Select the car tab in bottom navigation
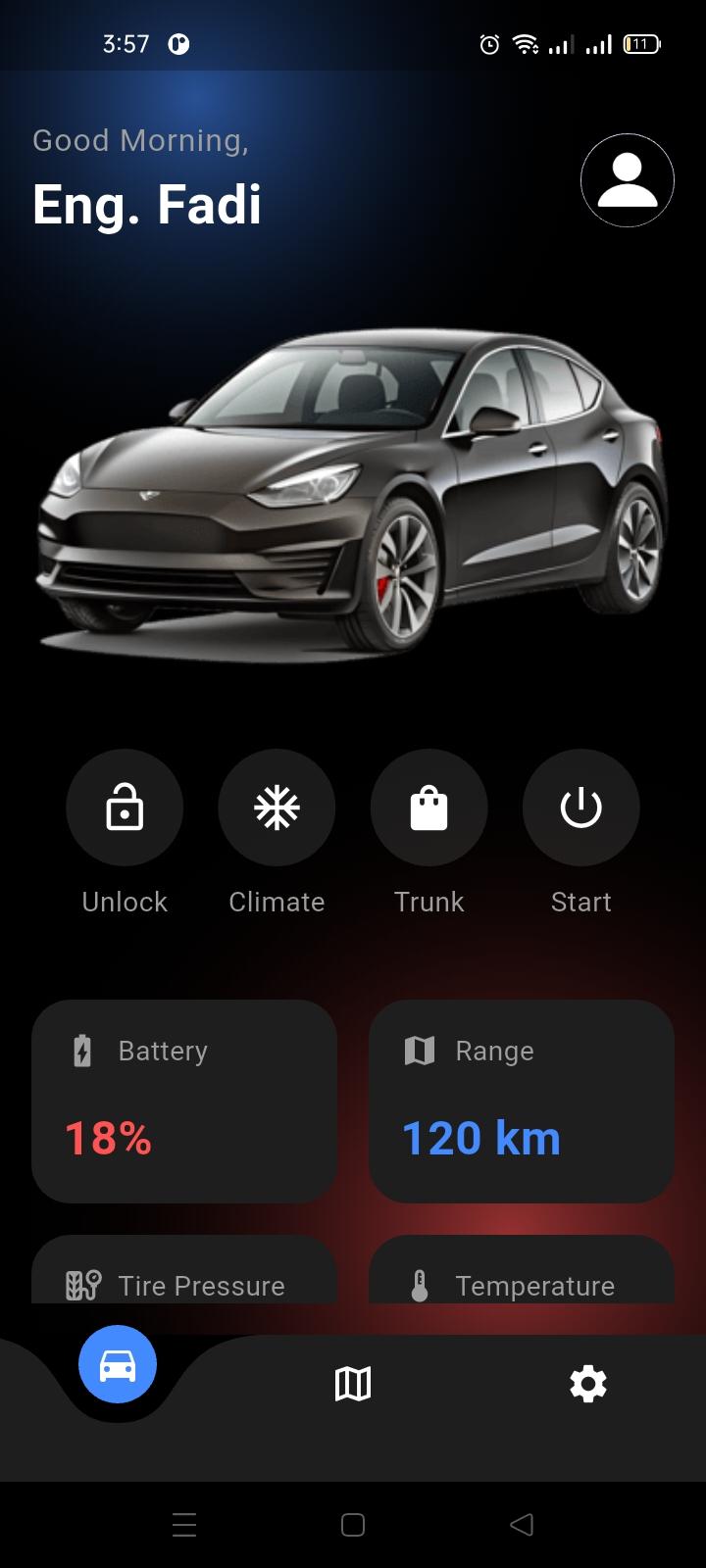 (118, 1364)
